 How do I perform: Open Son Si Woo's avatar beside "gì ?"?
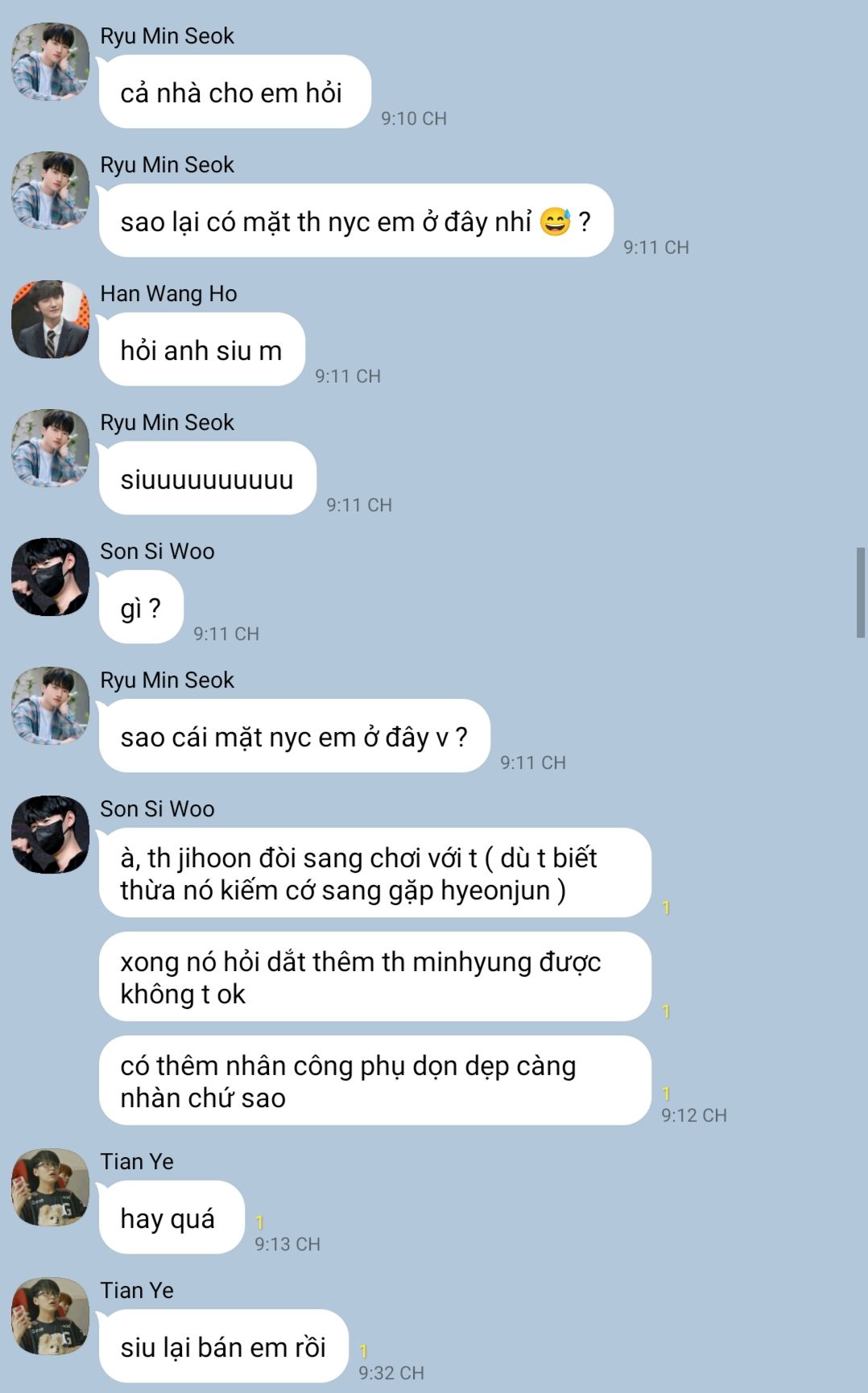tap(50, 577)
